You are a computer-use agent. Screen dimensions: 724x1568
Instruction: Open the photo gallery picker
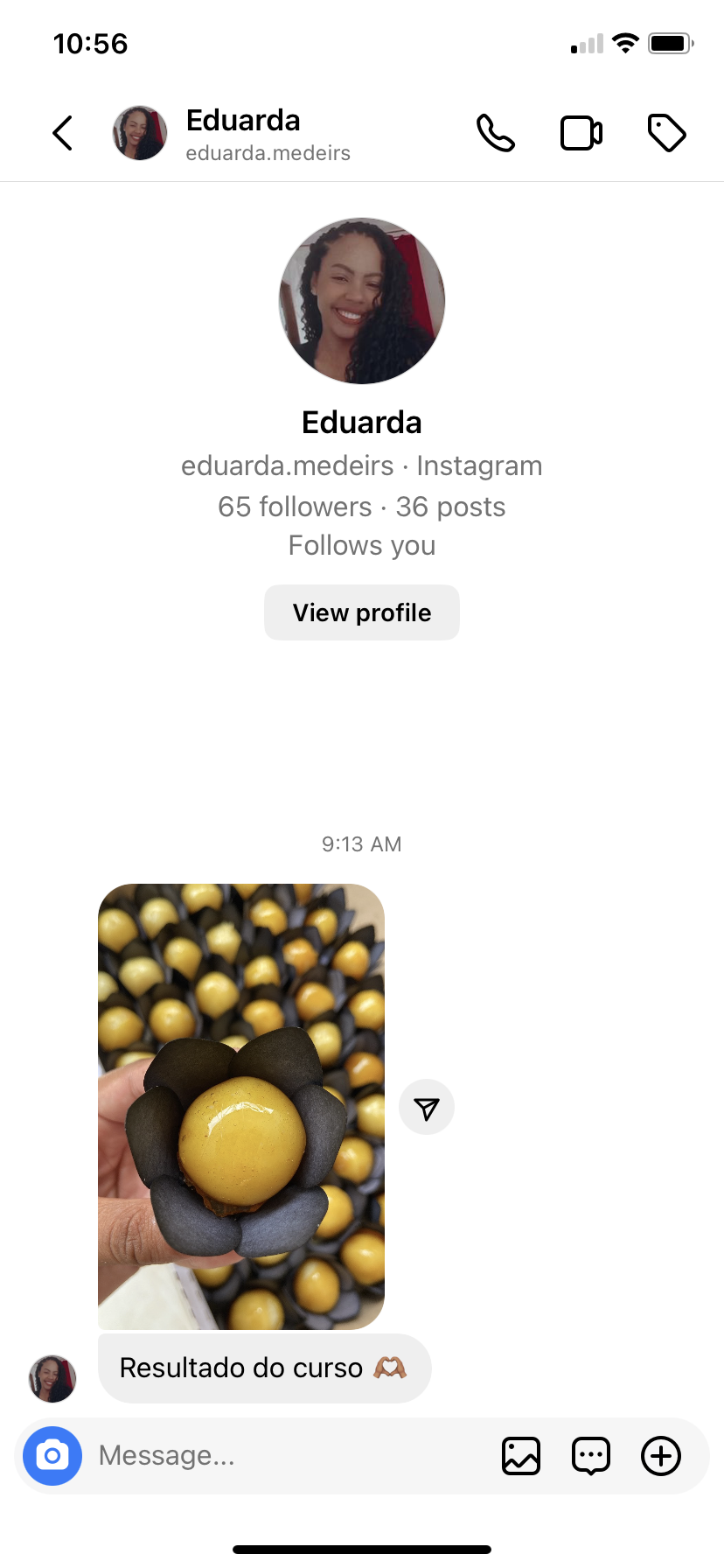click(x=521, y=1456)
